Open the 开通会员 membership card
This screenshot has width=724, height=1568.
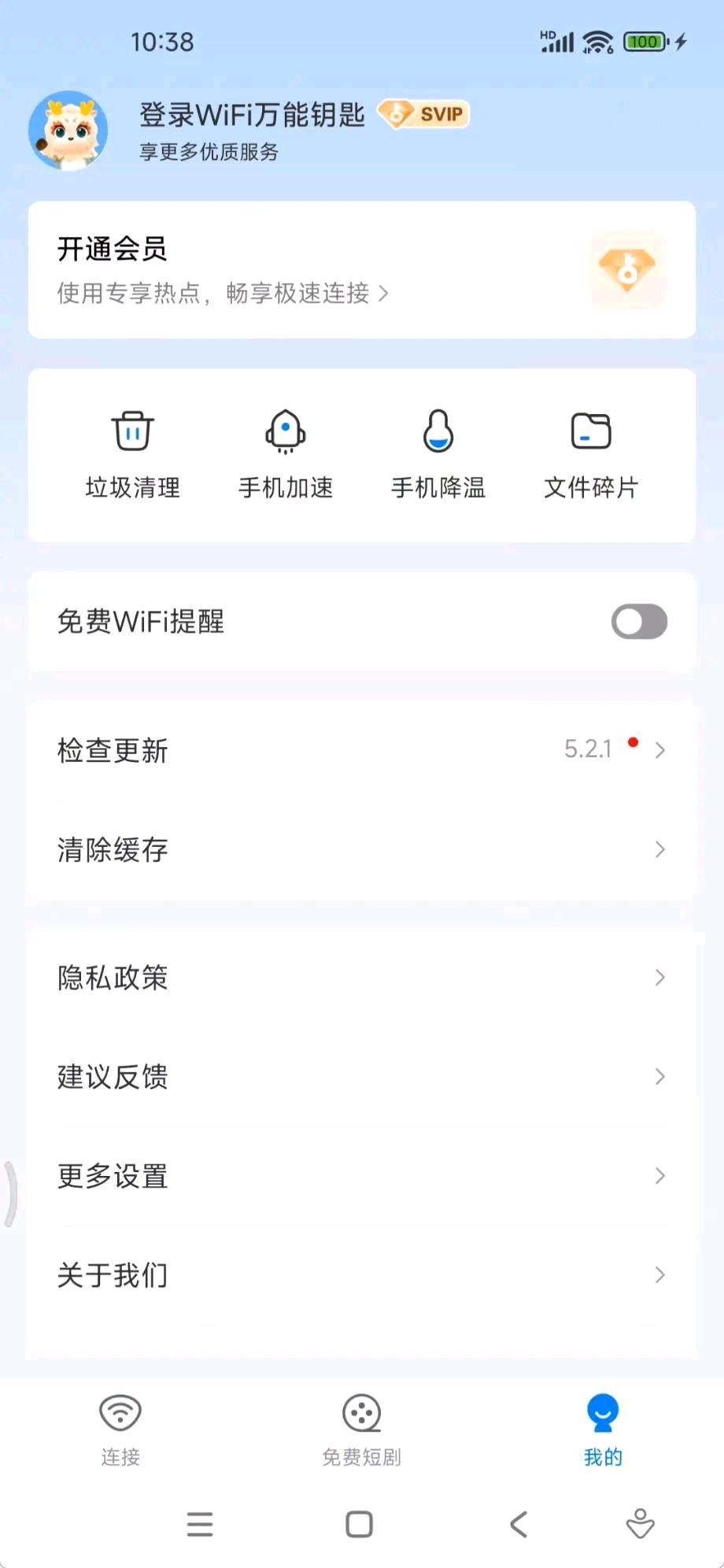pyautogui.click(x=361, y=270)
